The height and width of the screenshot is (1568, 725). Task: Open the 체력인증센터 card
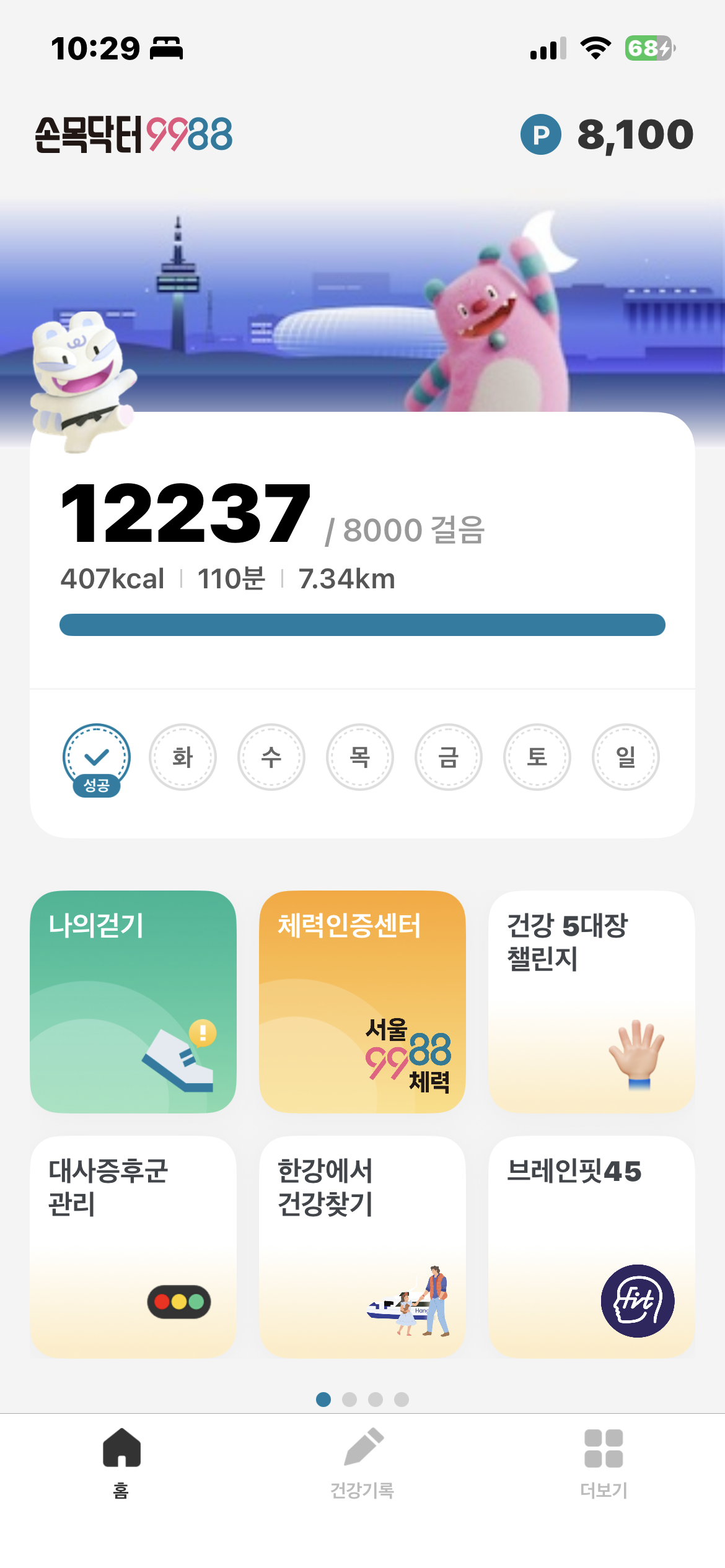(362, 1001)
